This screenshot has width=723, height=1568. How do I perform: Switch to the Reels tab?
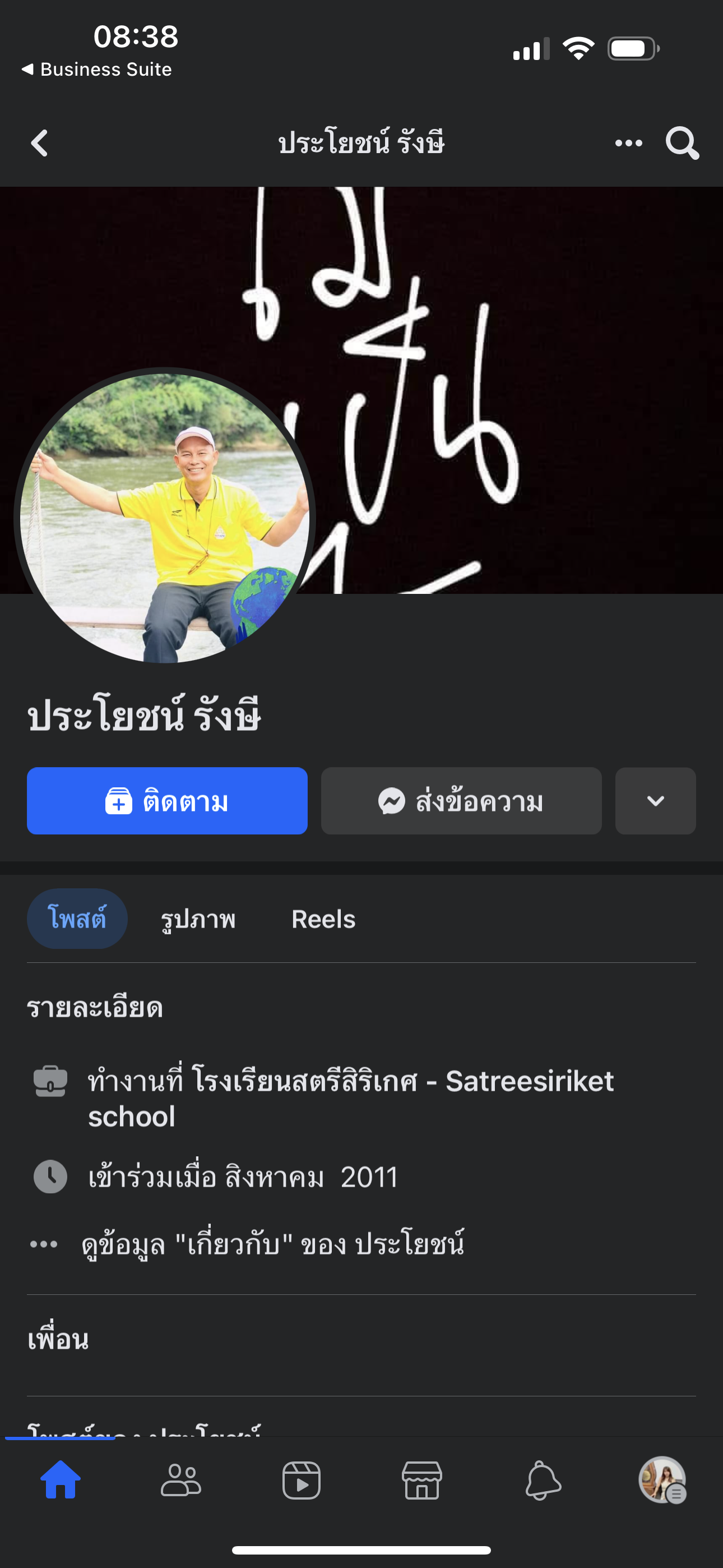click(323, 919)
